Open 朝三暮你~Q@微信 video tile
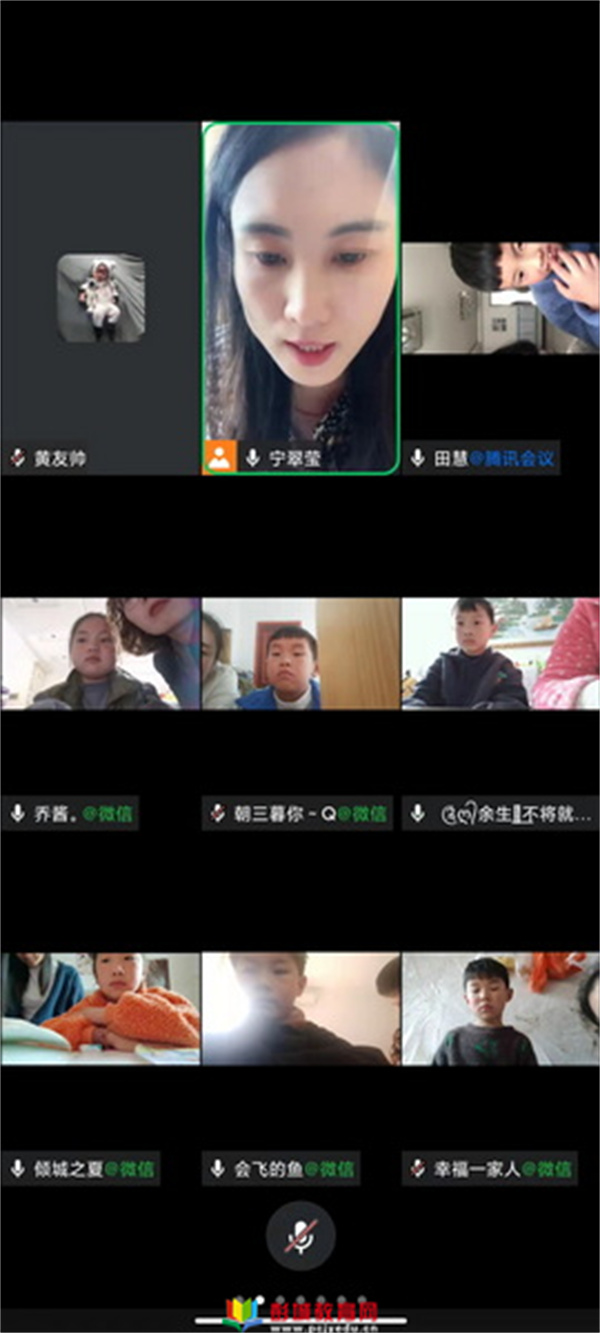This screenshot has height=1333, width=600. tap(300, 654)
